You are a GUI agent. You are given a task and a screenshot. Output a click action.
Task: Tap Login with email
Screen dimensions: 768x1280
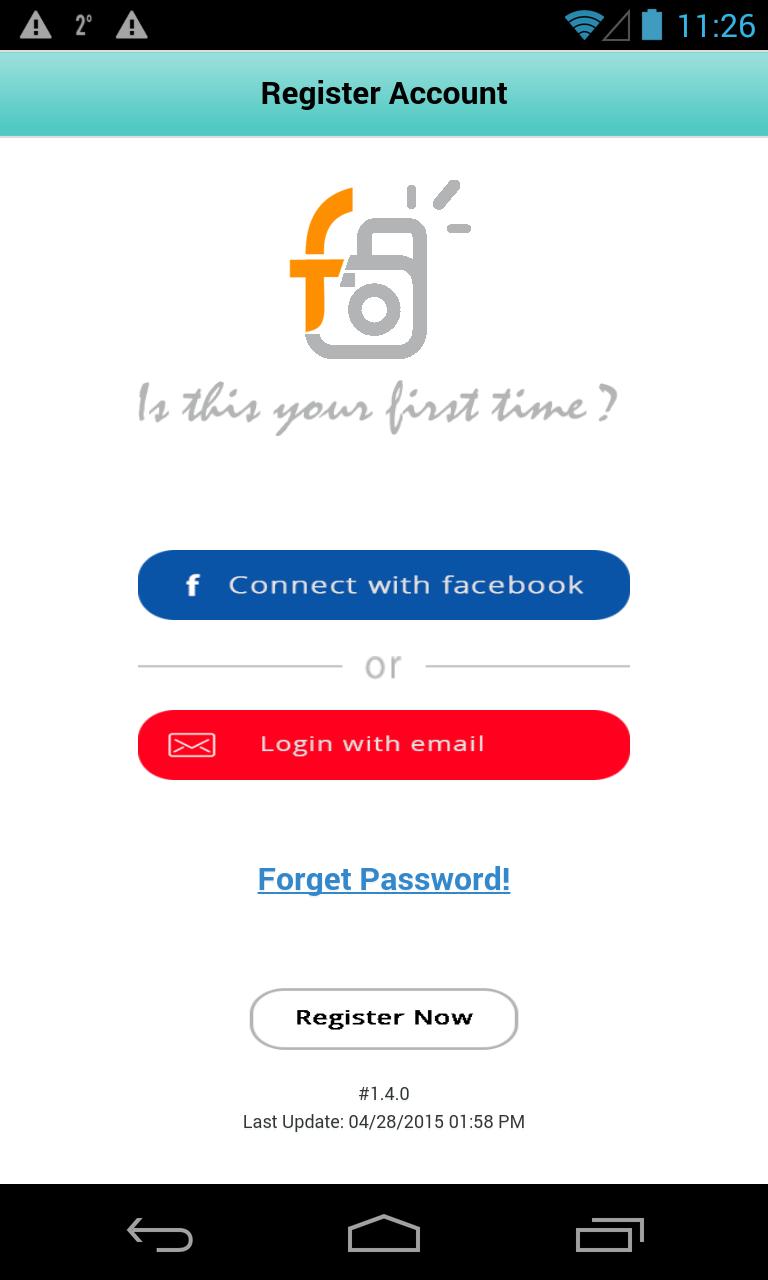click(x=383, y=744)
